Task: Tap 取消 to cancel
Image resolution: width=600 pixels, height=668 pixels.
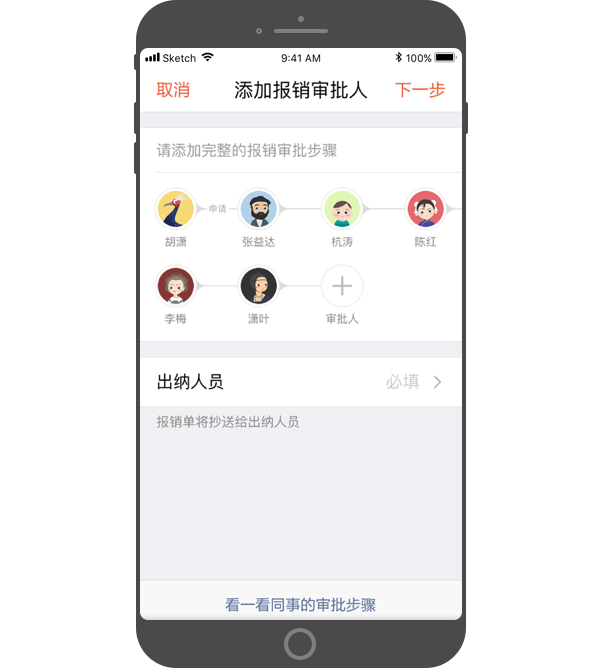Action: coord(173,90)
